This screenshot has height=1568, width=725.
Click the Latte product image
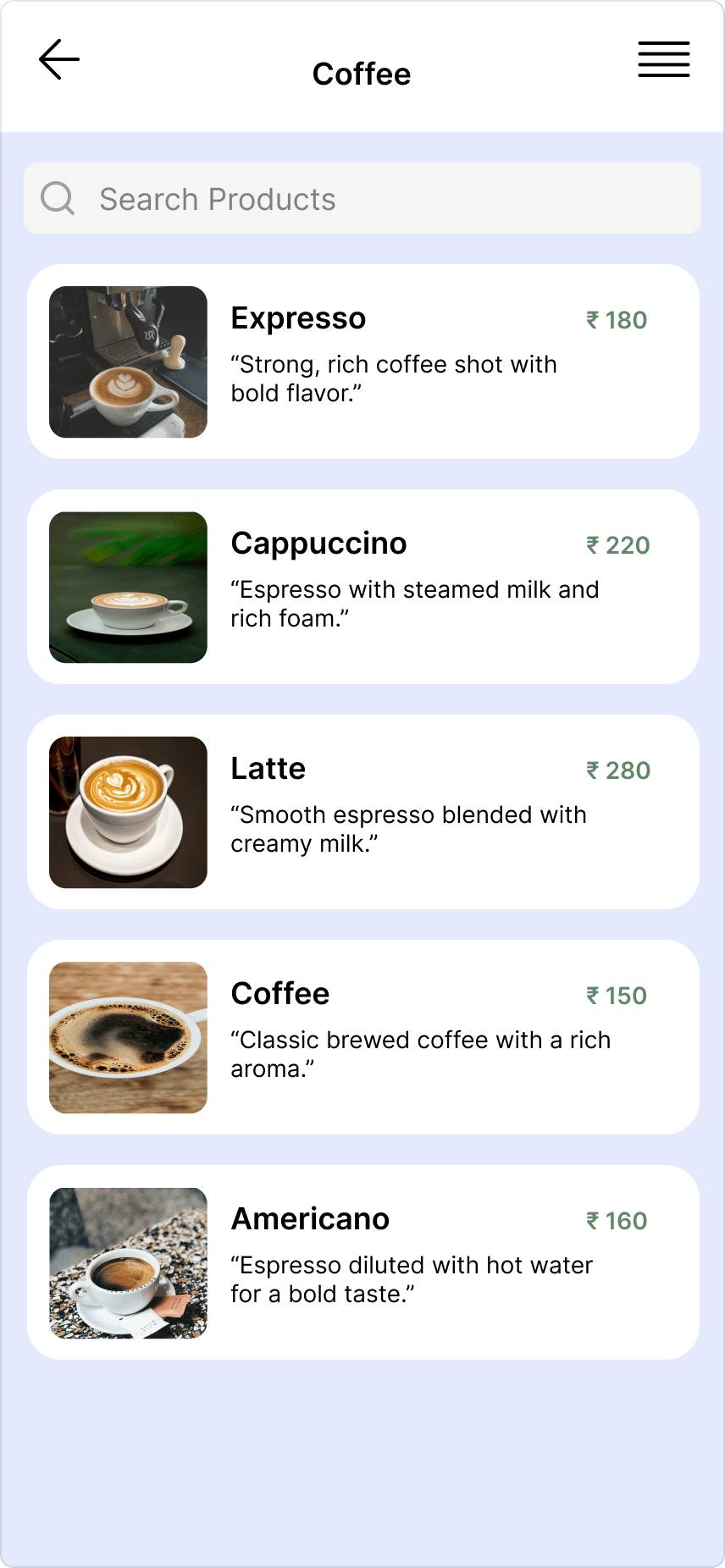[x=127, y=812]
